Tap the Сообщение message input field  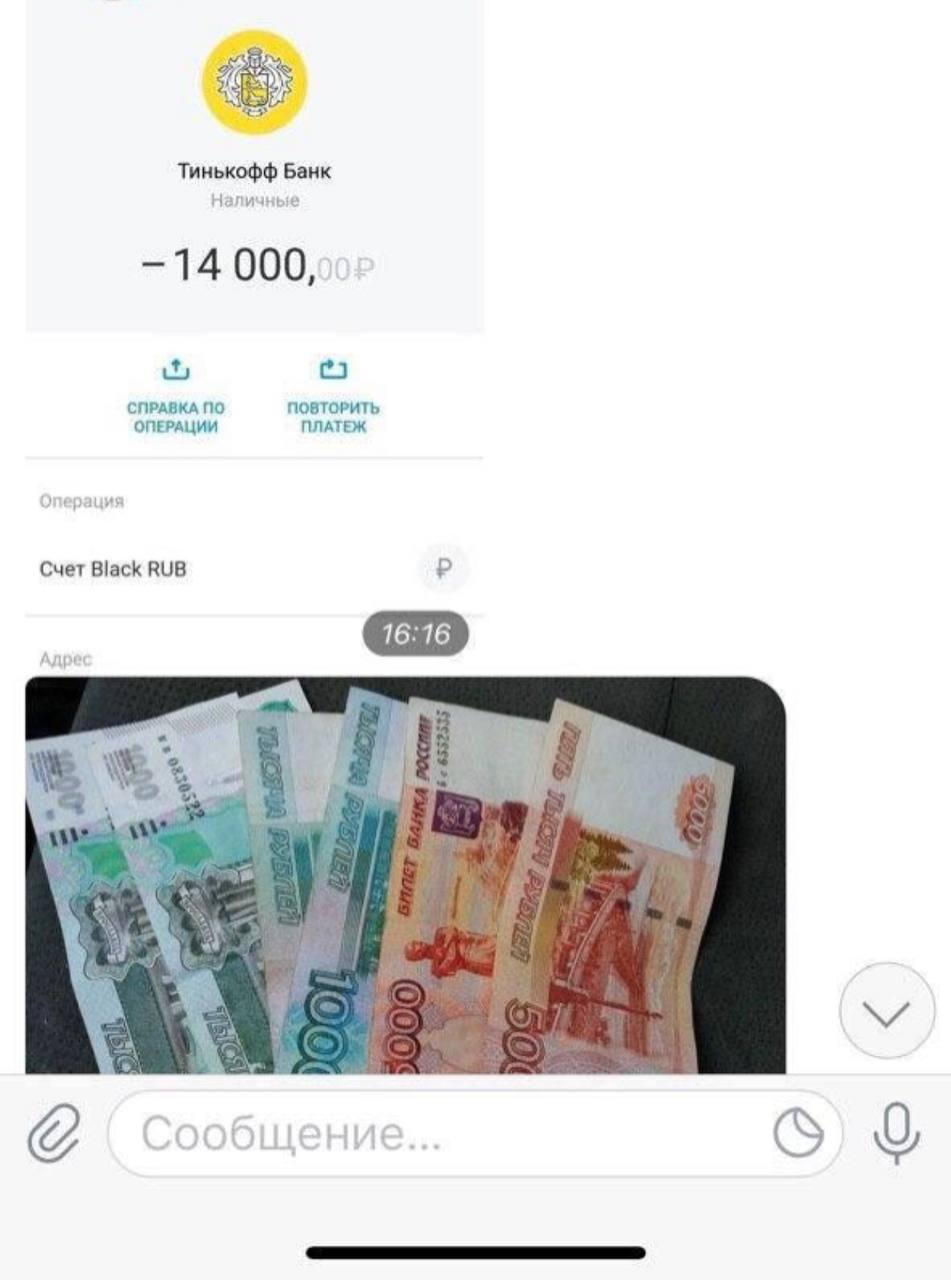coord(440,1134)
